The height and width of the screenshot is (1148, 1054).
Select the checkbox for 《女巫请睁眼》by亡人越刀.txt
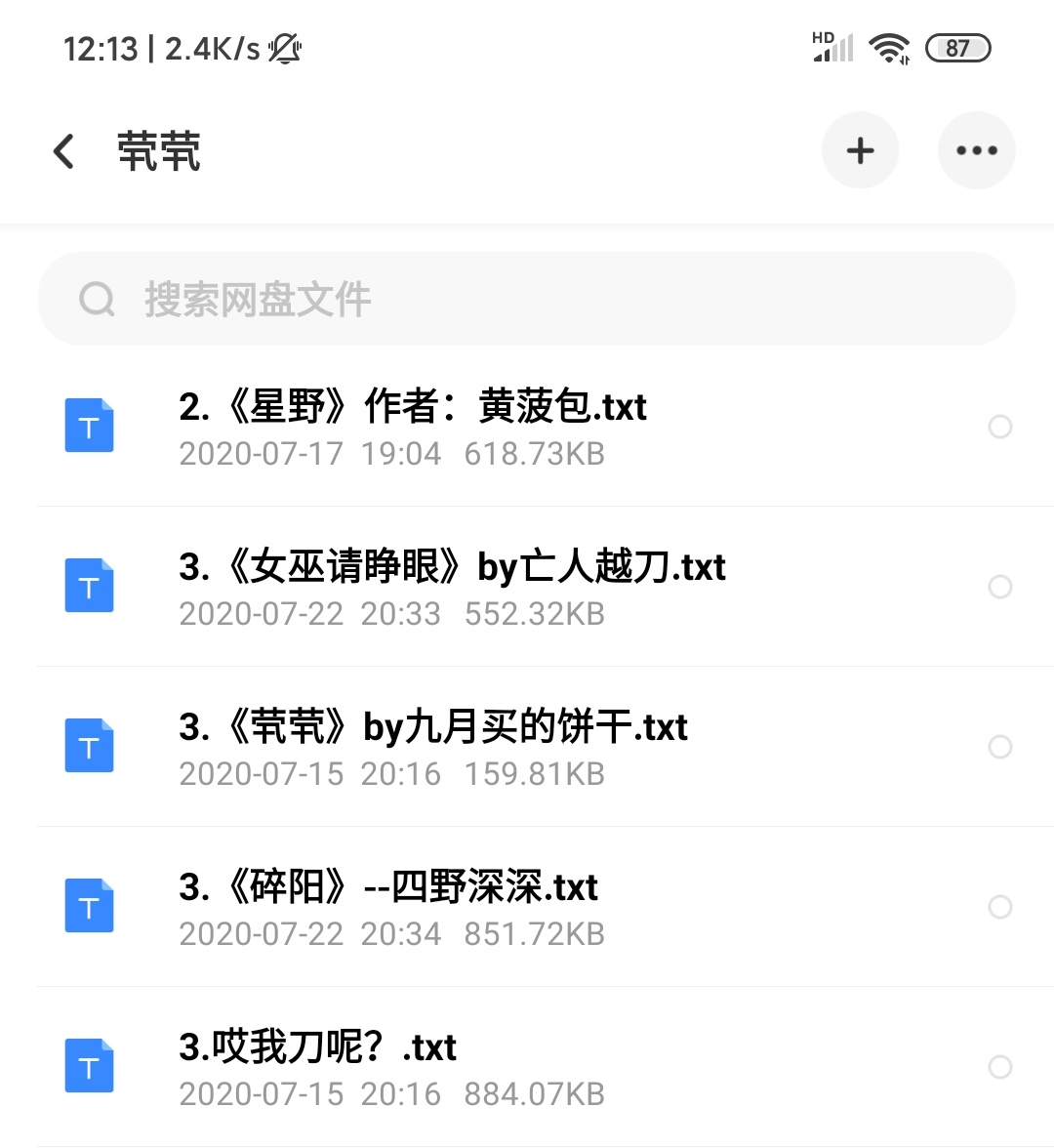point(999,587)
